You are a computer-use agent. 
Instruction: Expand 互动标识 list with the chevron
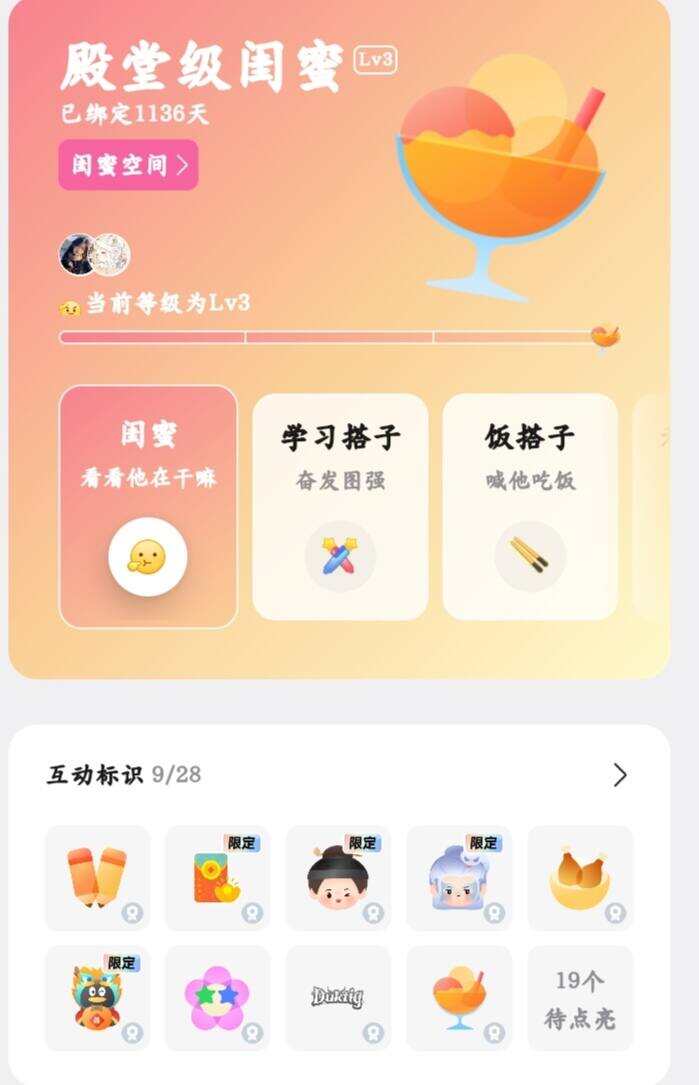click(620, 775)
